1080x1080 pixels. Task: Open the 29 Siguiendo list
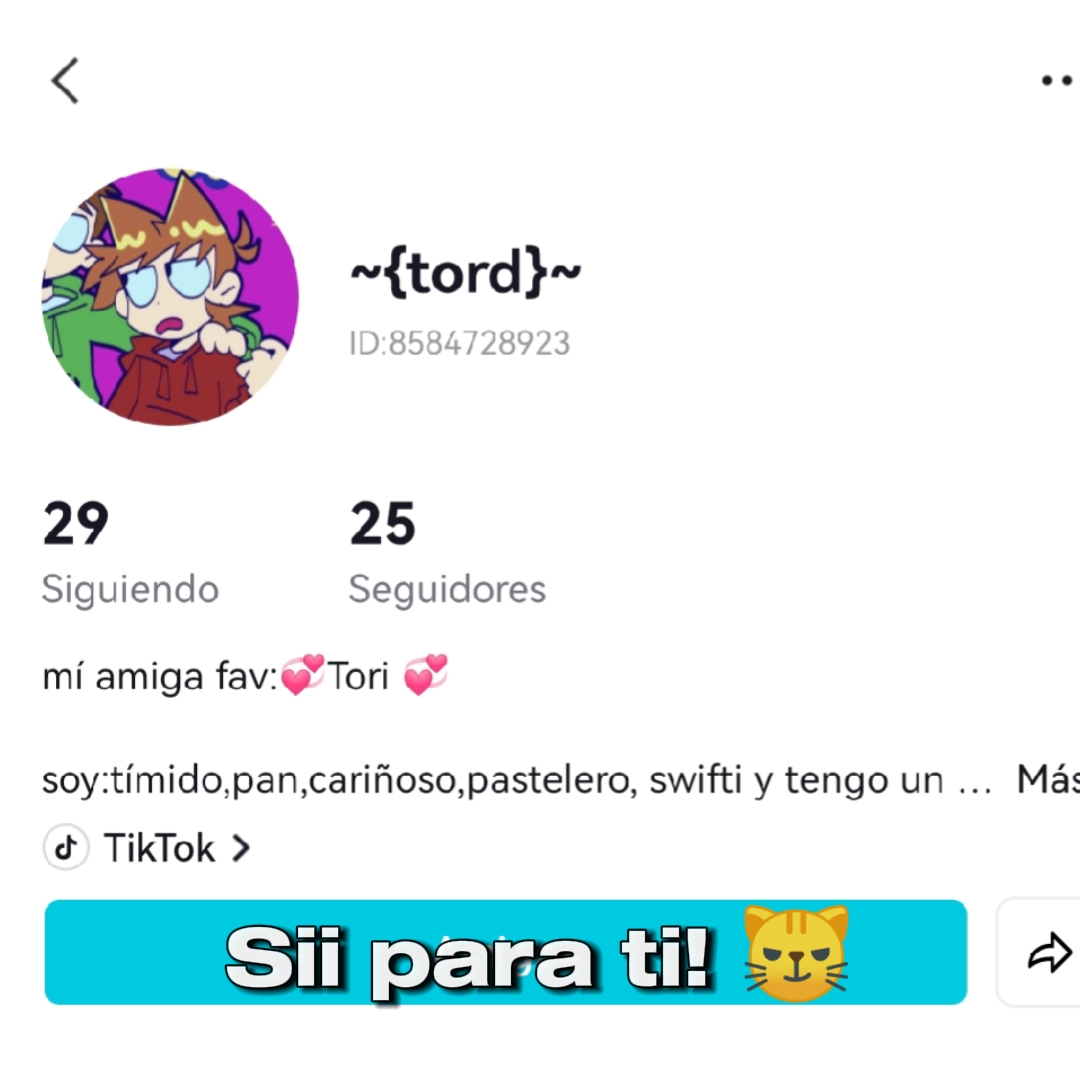pos(130,553)
